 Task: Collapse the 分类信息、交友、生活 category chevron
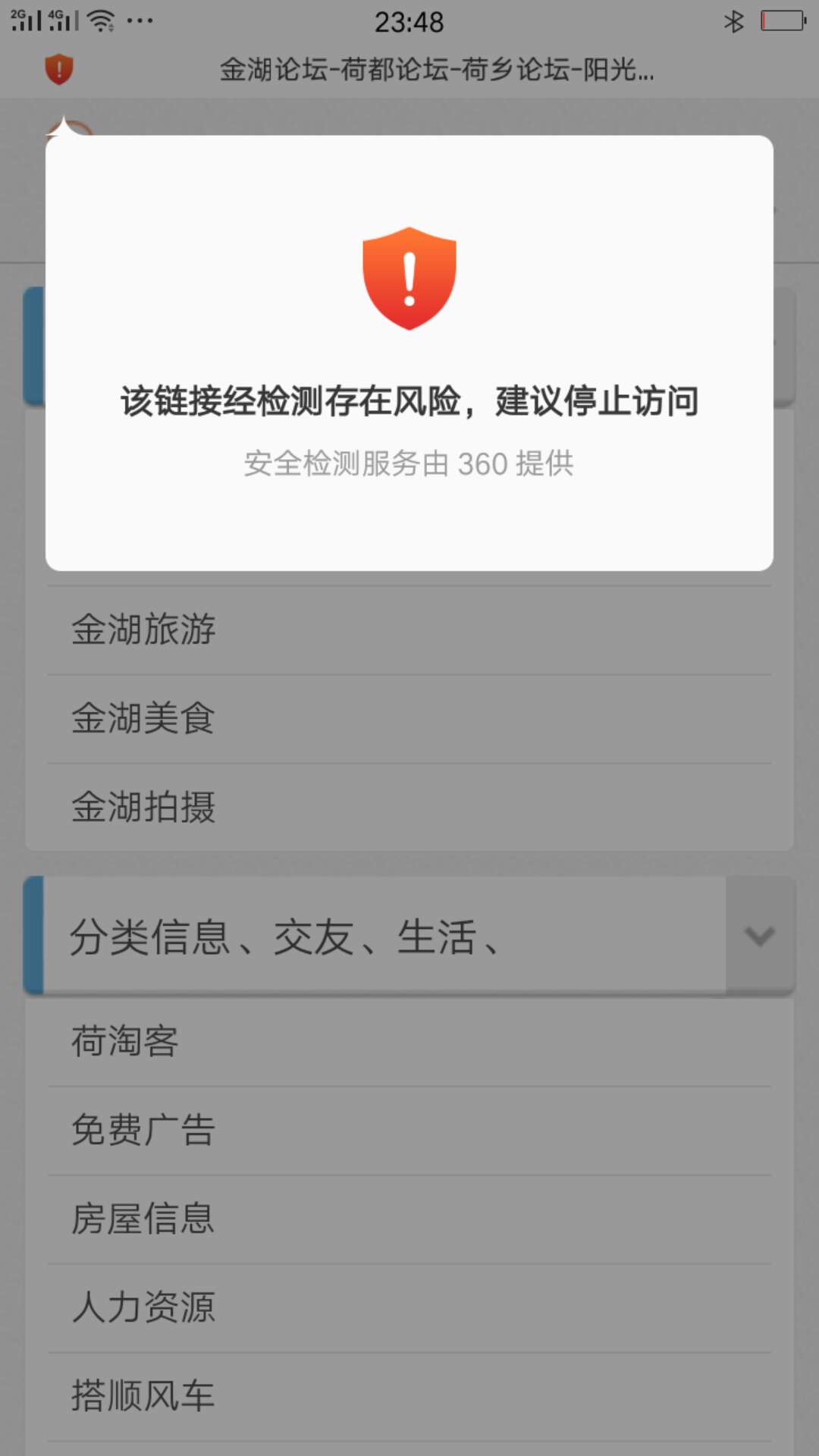760,936
